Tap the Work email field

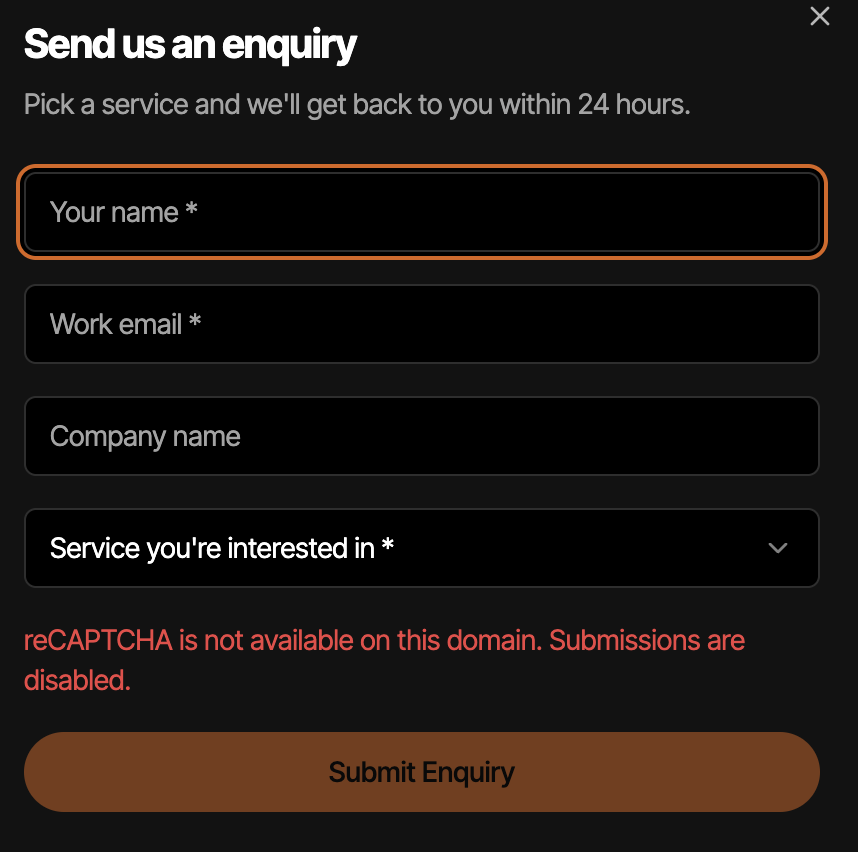422,324
